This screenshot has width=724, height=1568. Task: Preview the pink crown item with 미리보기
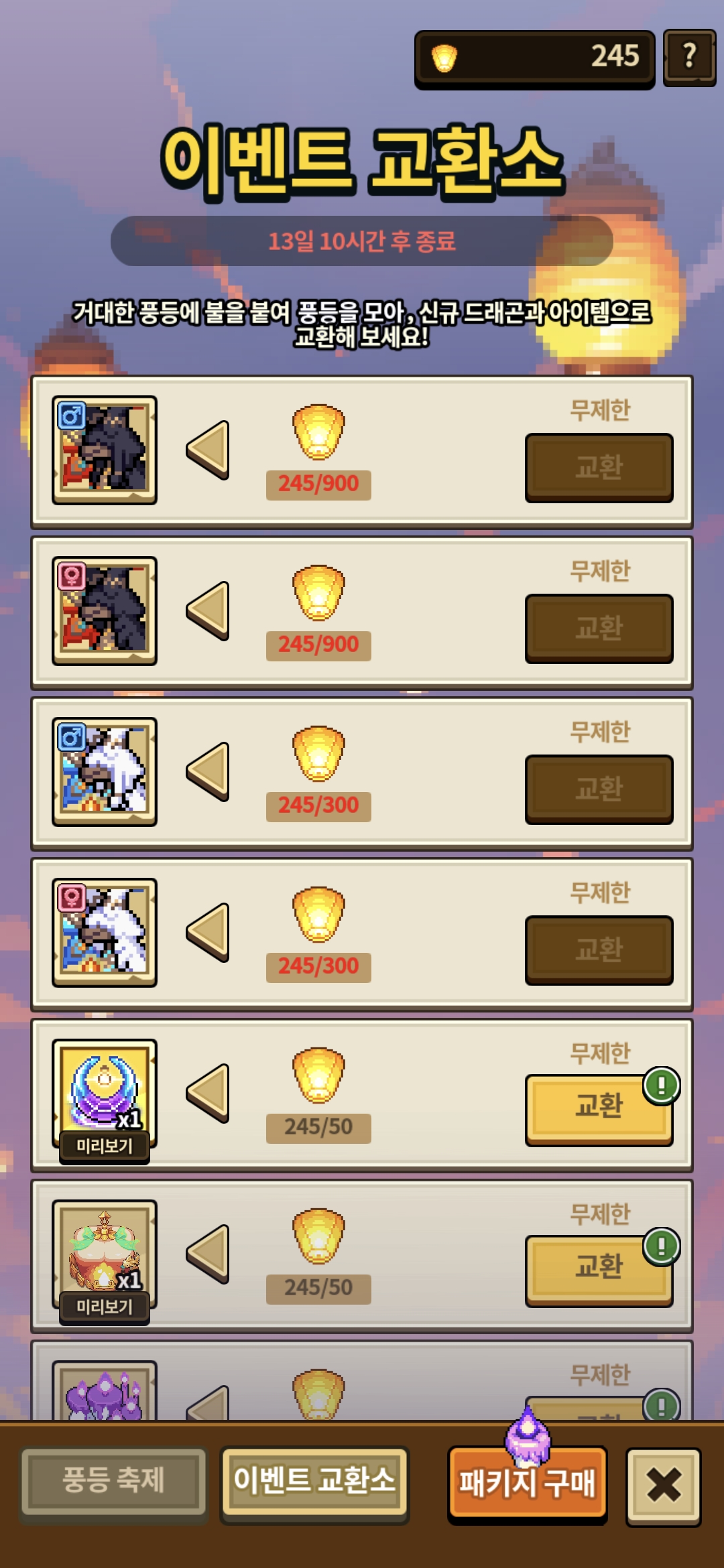pos(104,1307)
